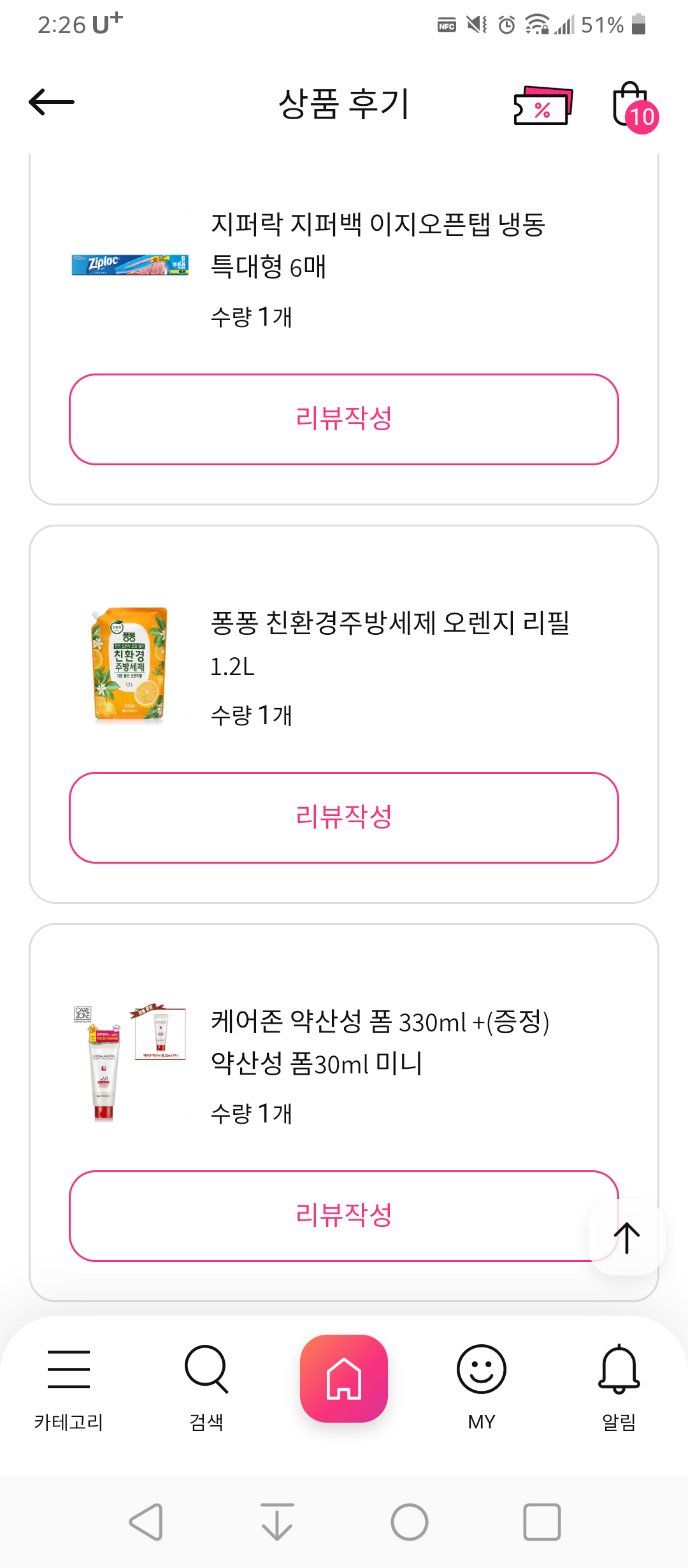
Task: Open the 퐁퐁 주방세제 product image
Action: [130, 664]
